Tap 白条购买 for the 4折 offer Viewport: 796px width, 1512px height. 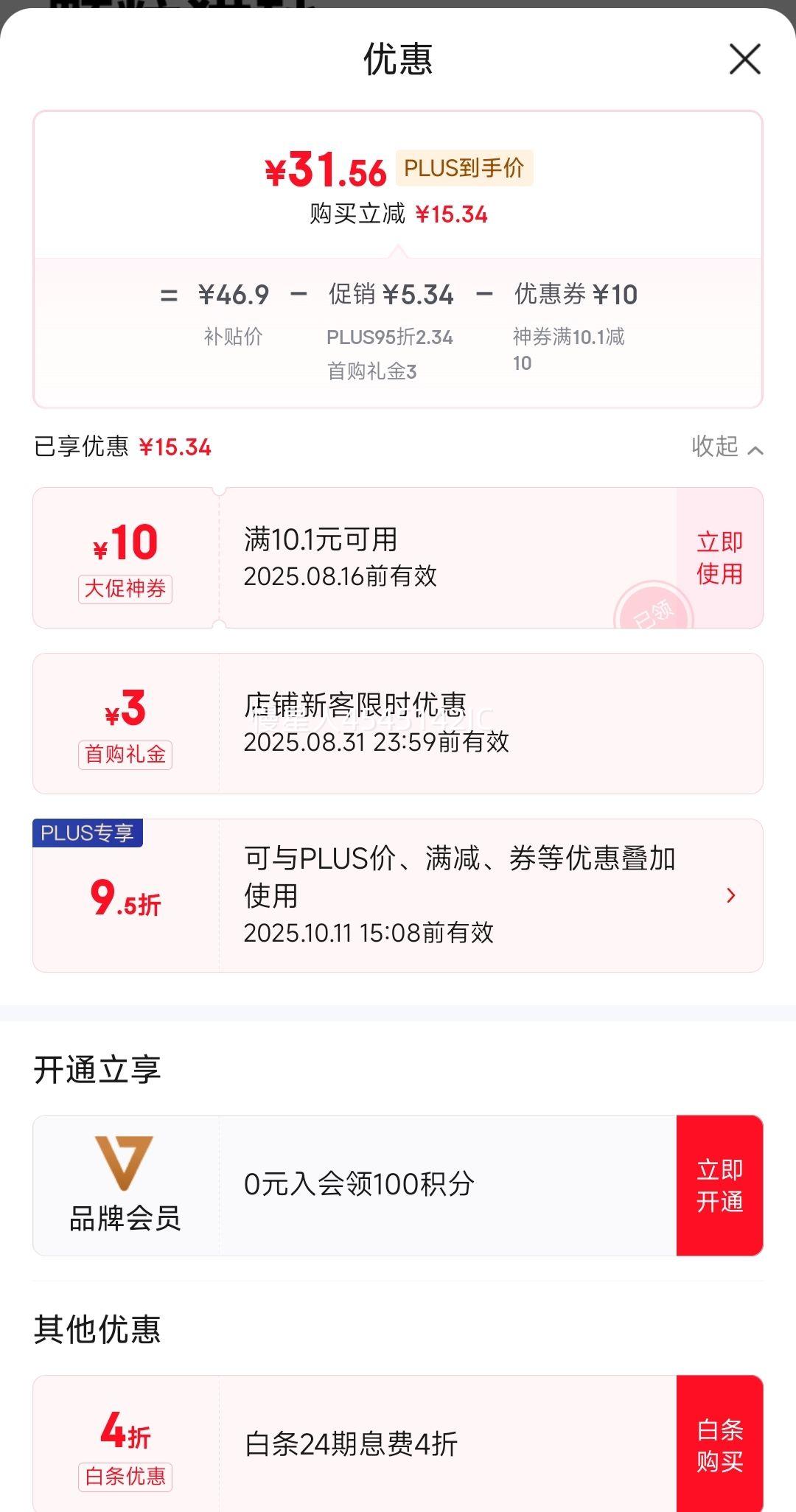(719, 1445)
